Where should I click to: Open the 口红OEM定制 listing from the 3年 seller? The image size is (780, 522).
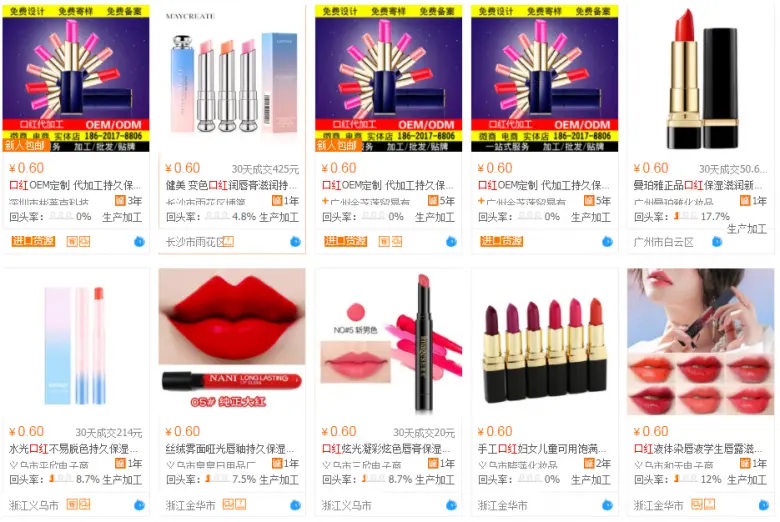[75, 185]
